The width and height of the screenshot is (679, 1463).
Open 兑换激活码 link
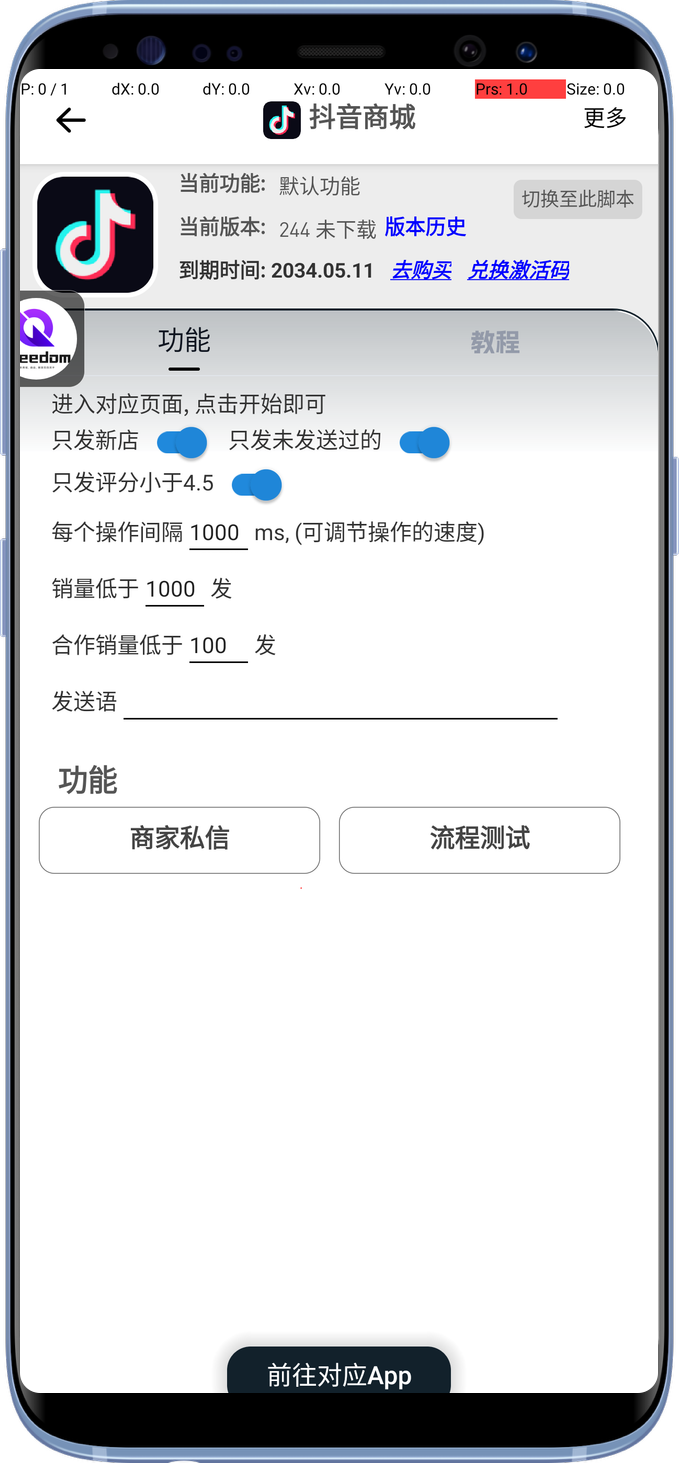[518, 270]
